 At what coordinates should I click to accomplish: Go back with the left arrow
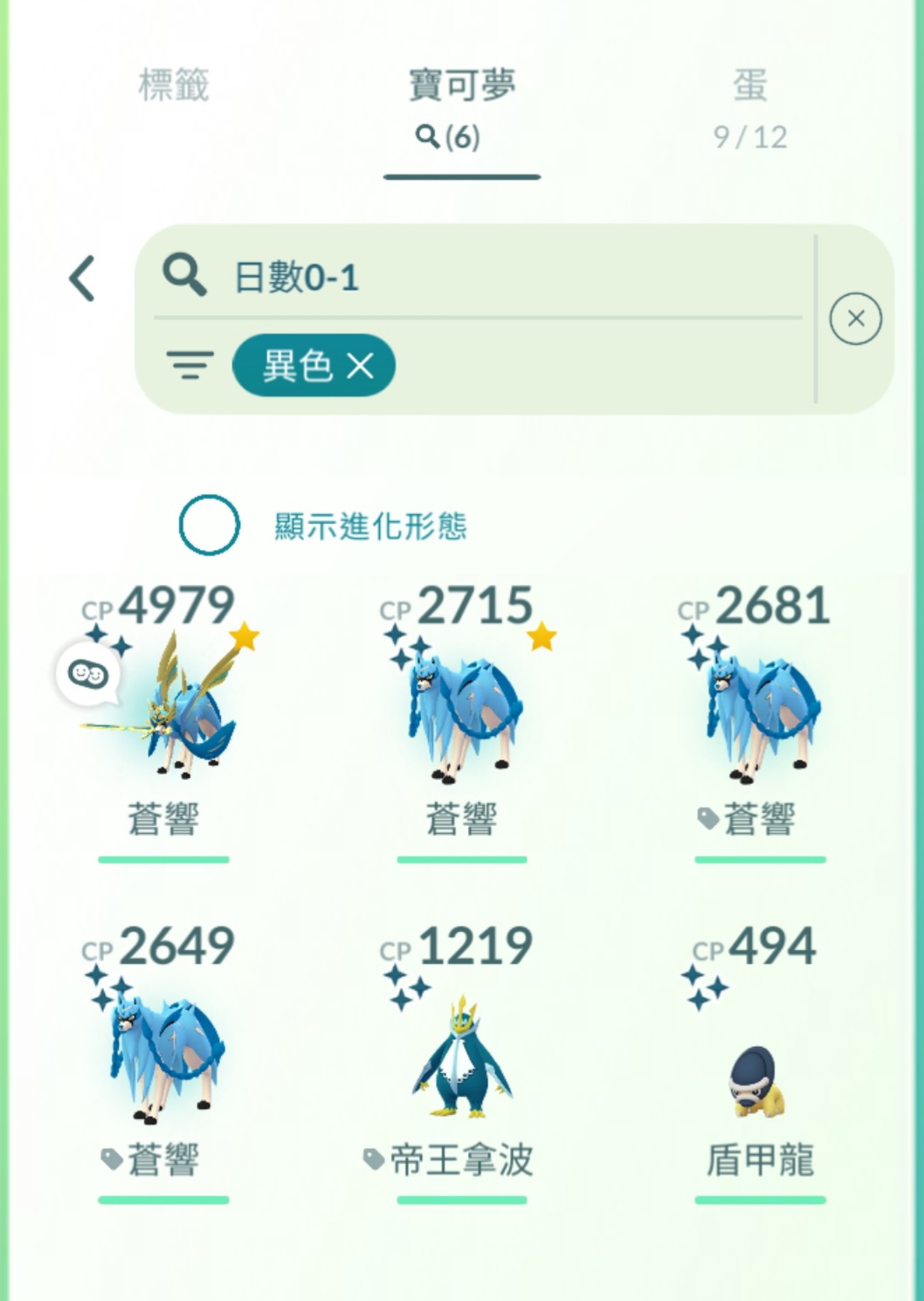[x=82, y=279]
